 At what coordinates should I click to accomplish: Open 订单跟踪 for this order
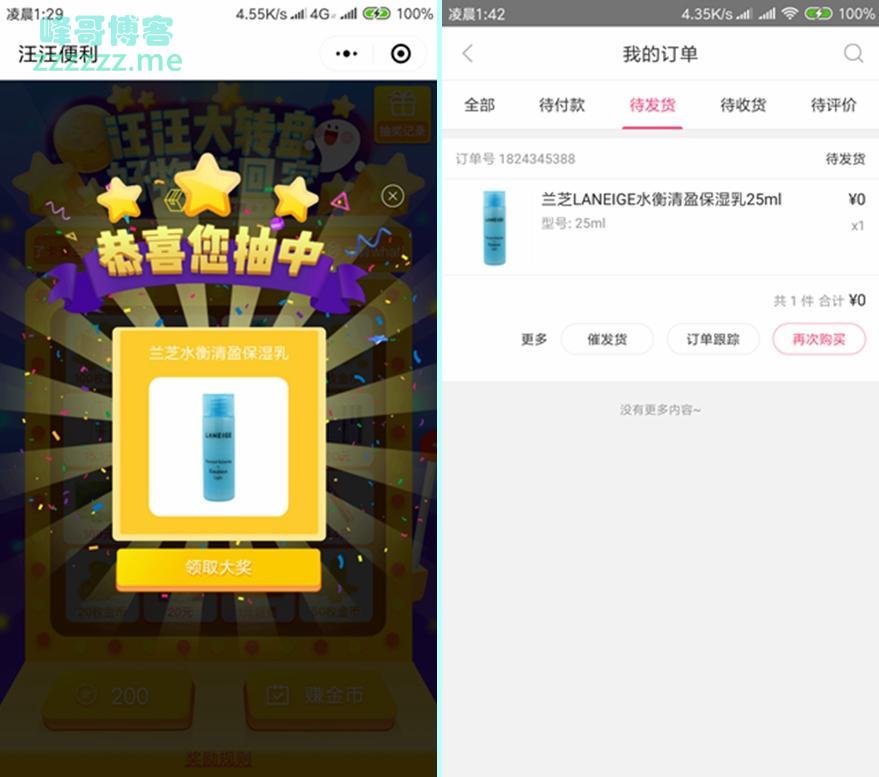(x=713, y=339)
